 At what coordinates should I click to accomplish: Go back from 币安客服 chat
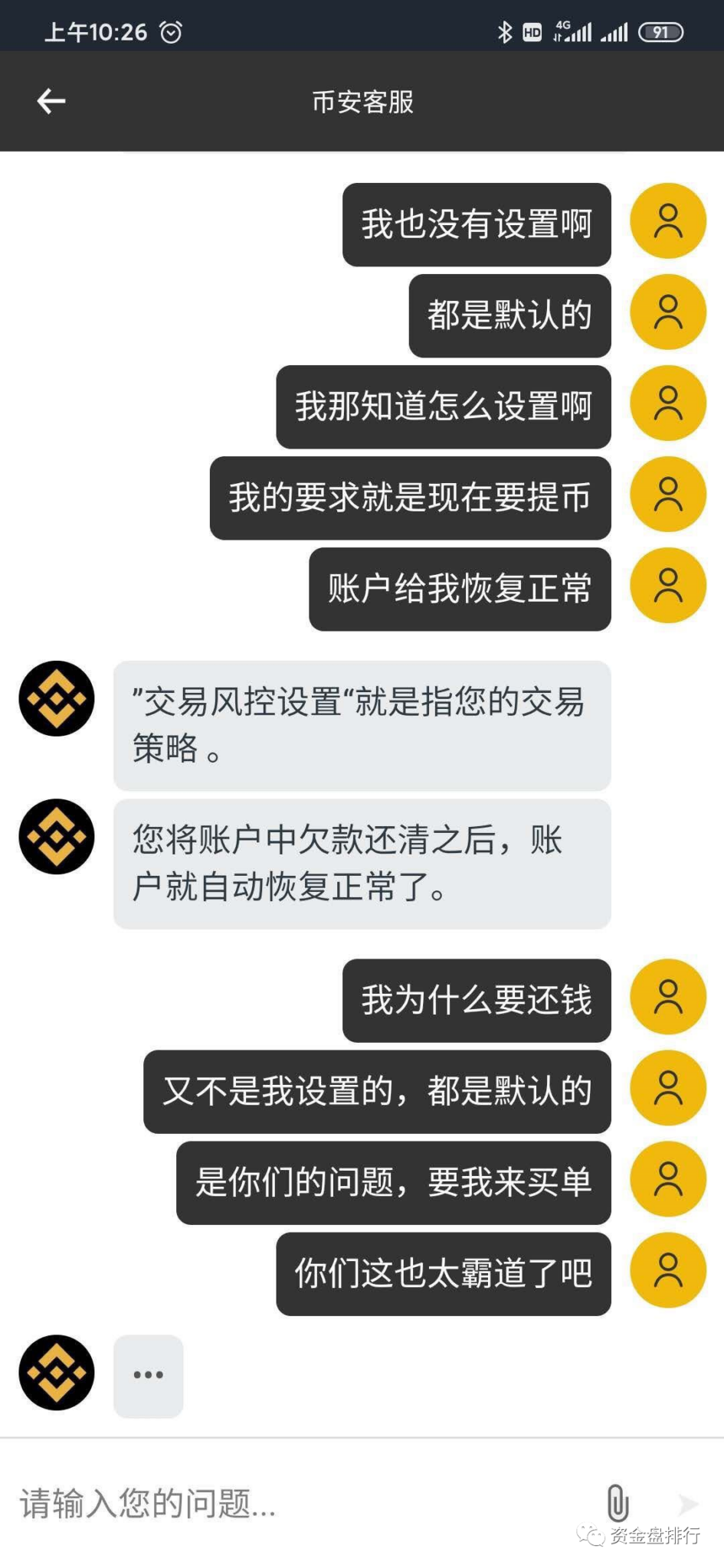pos(51,100)
